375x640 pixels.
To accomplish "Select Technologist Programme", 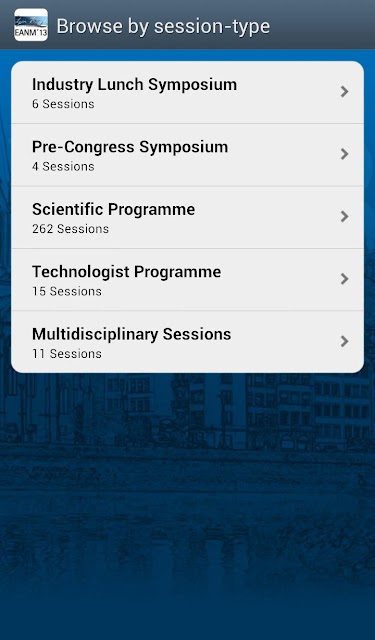I will (187, 280).
